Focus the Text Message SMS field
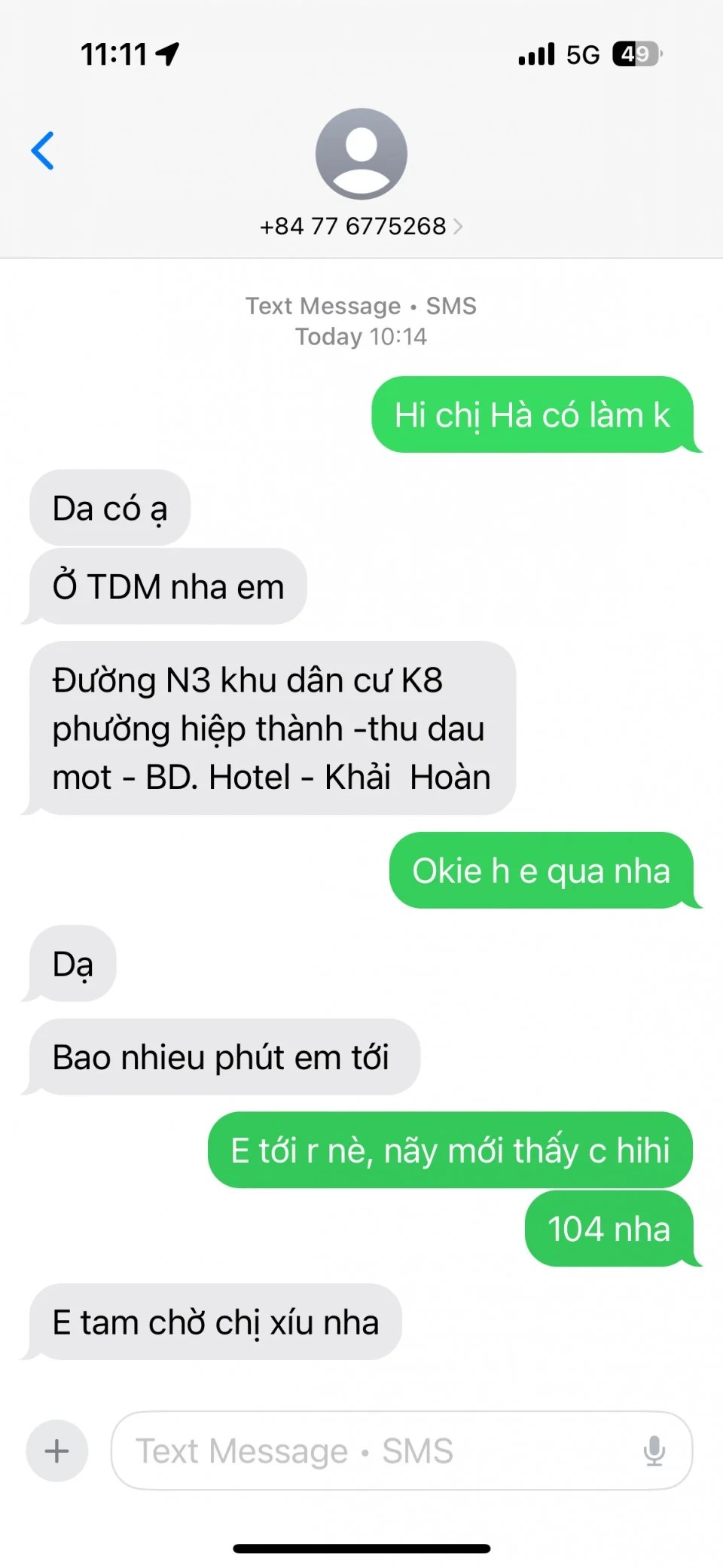 point(377,1450)
